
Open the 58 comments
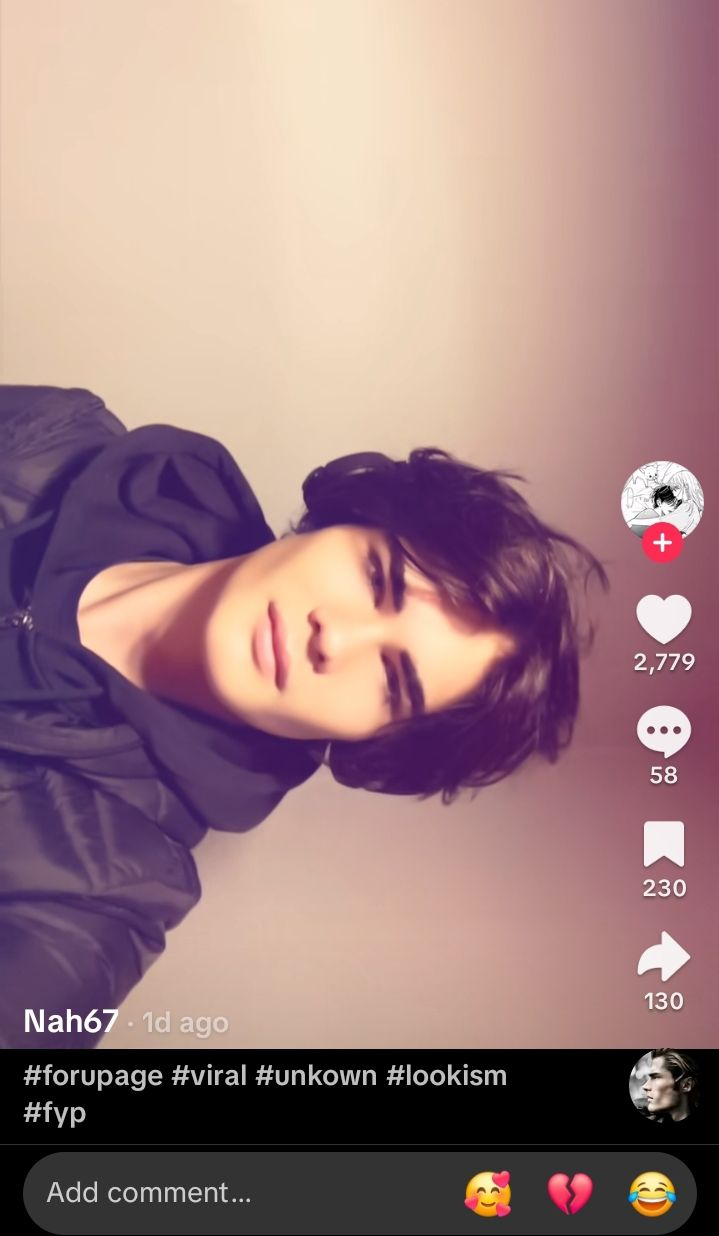(664, 732)
